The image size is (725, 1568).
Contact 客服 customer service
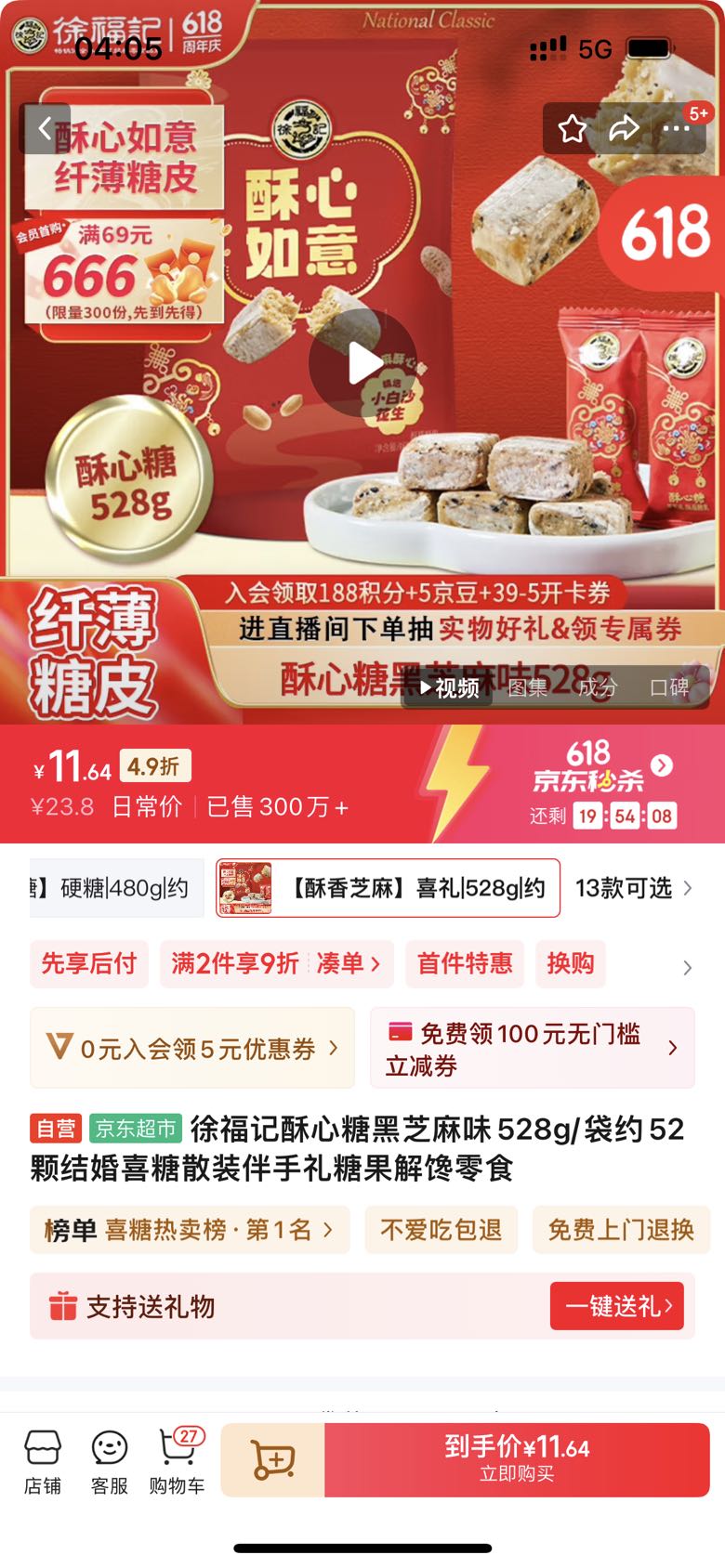[x=109, y=1461]
